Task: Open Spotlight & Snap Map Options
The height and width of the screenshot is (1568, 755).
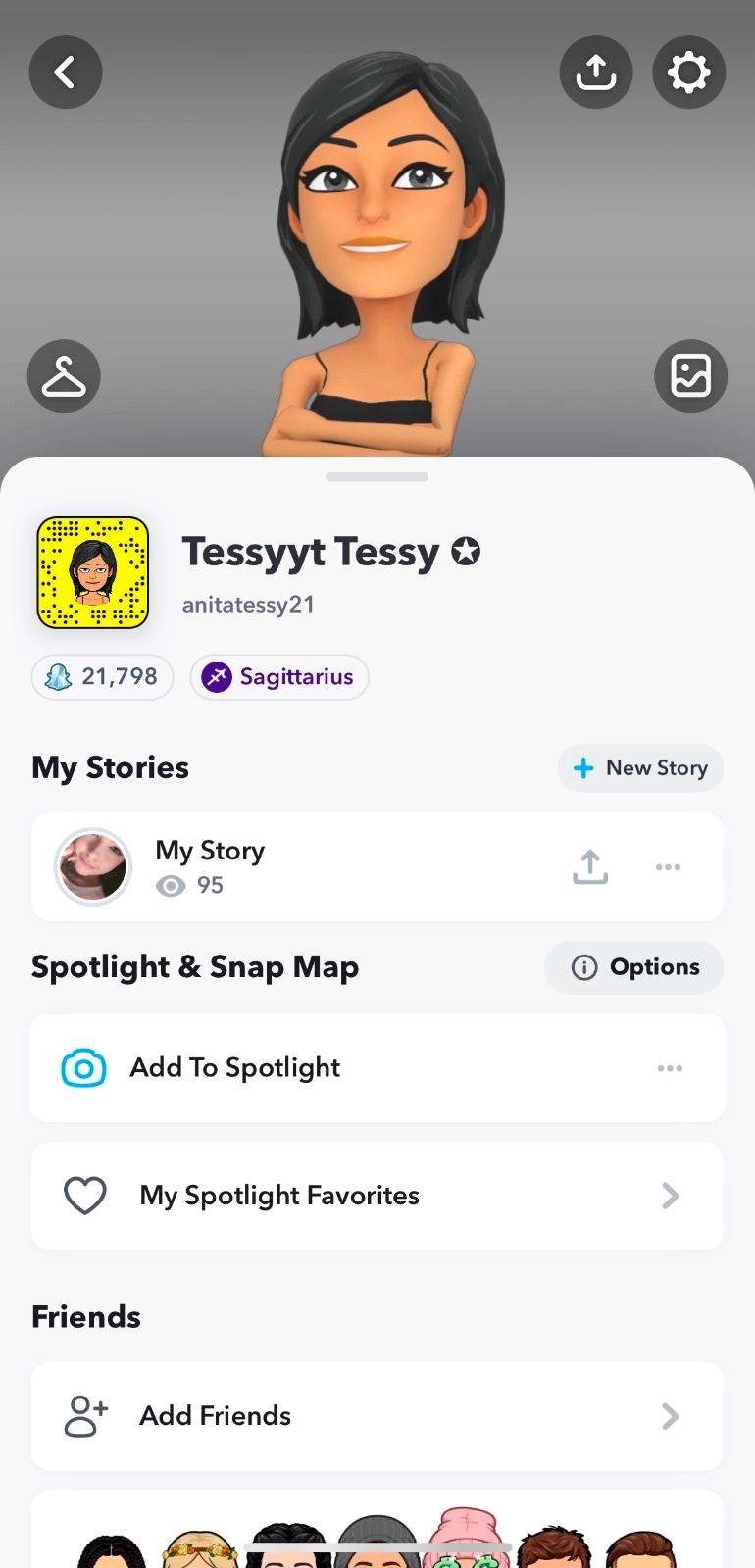Action: 634,967
